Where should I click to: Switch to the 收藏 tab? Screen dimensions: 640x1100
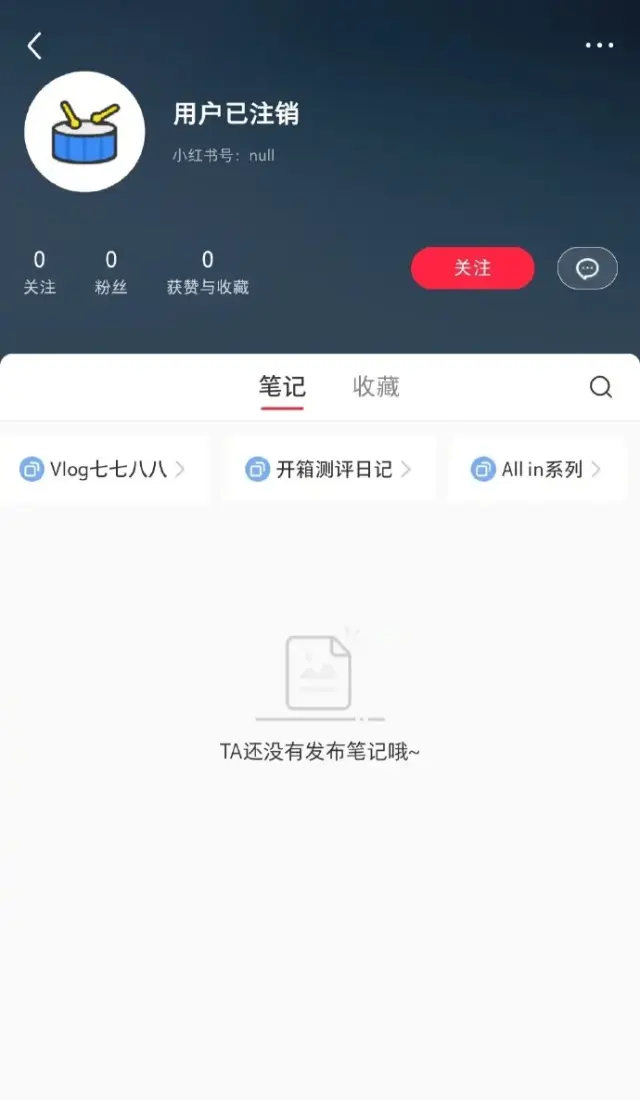[x=376, y=387]
